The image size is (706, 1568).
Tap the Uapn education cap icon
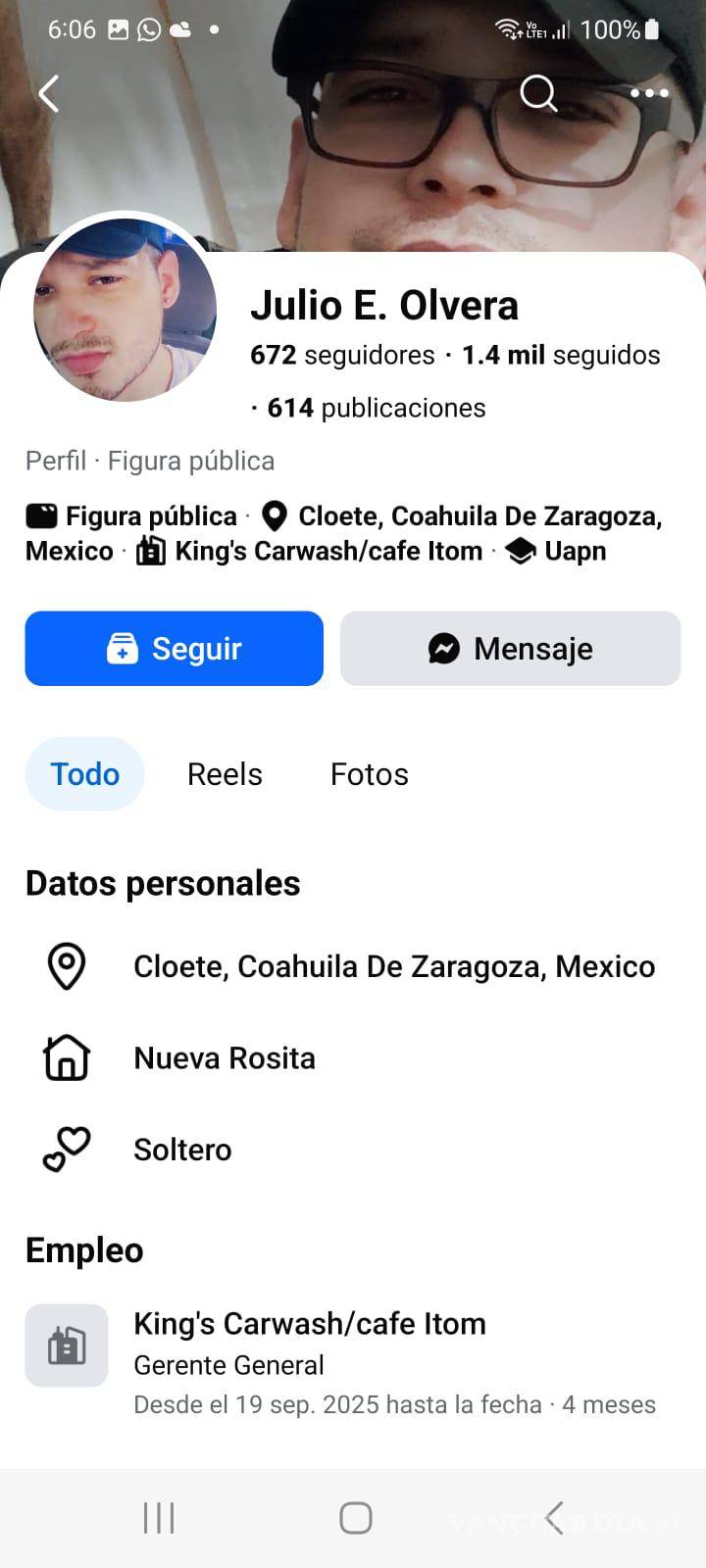click(x=520, y=551)
